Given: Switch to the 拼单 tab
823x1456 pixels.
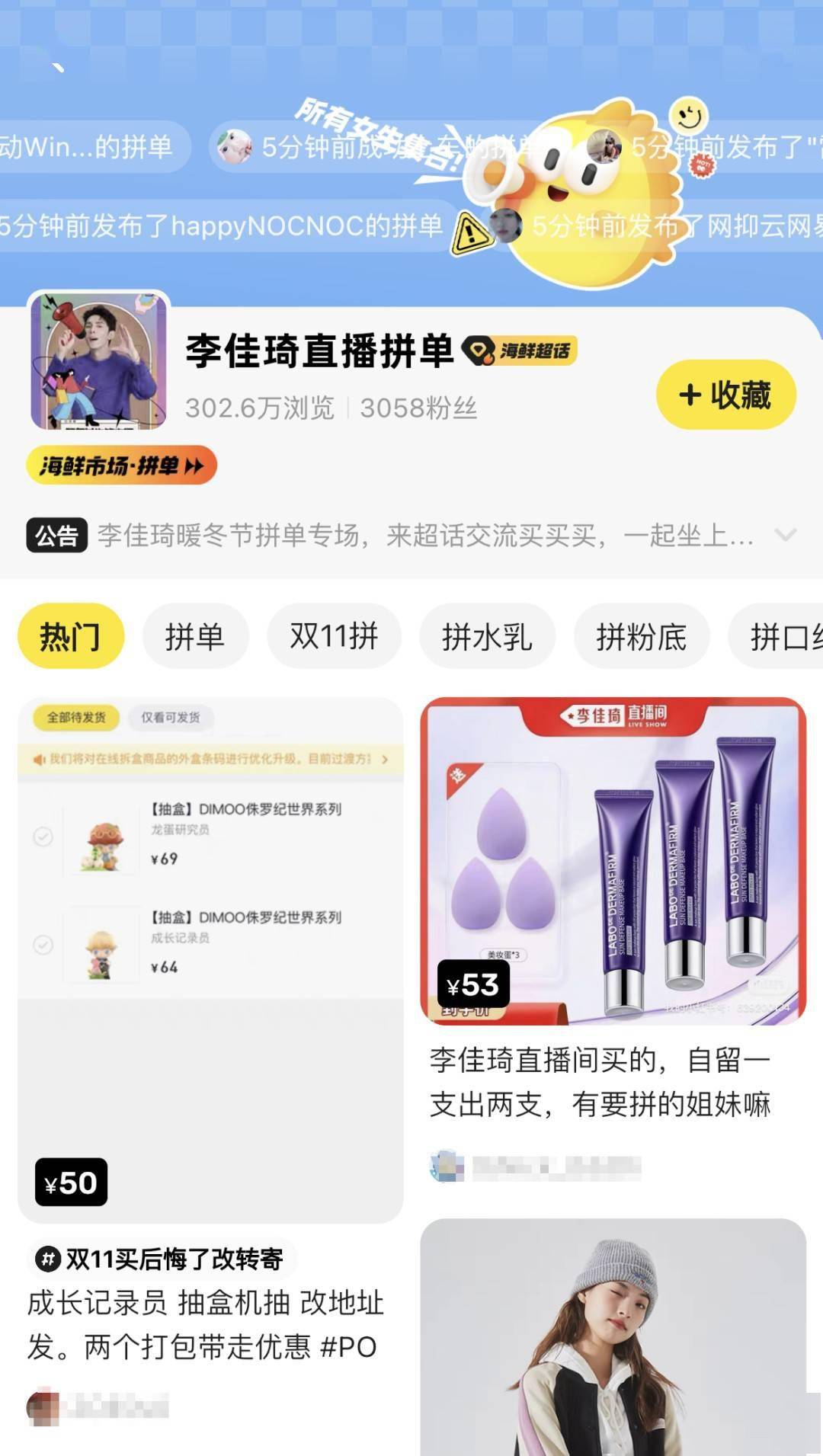Looking at the screenshot, I should tap(195, 636).
